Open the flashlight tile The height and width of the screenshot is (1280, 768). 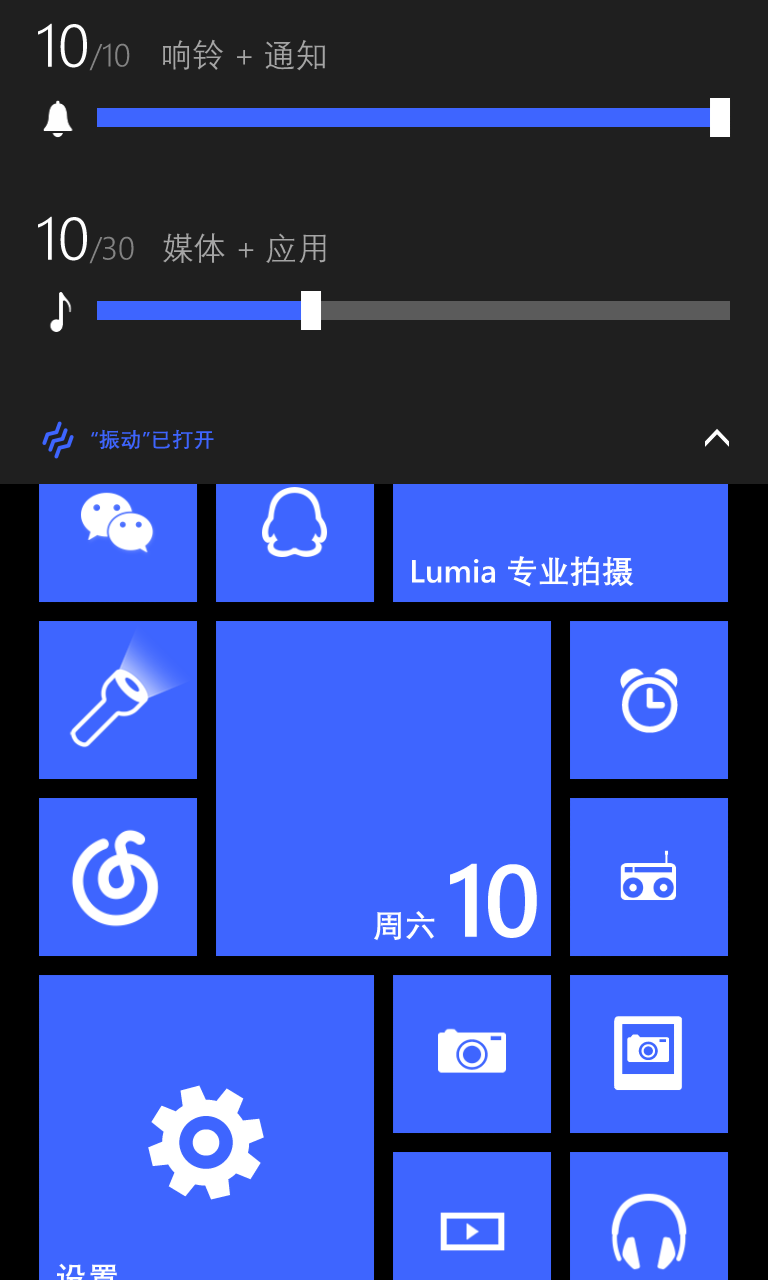[118, 700]
